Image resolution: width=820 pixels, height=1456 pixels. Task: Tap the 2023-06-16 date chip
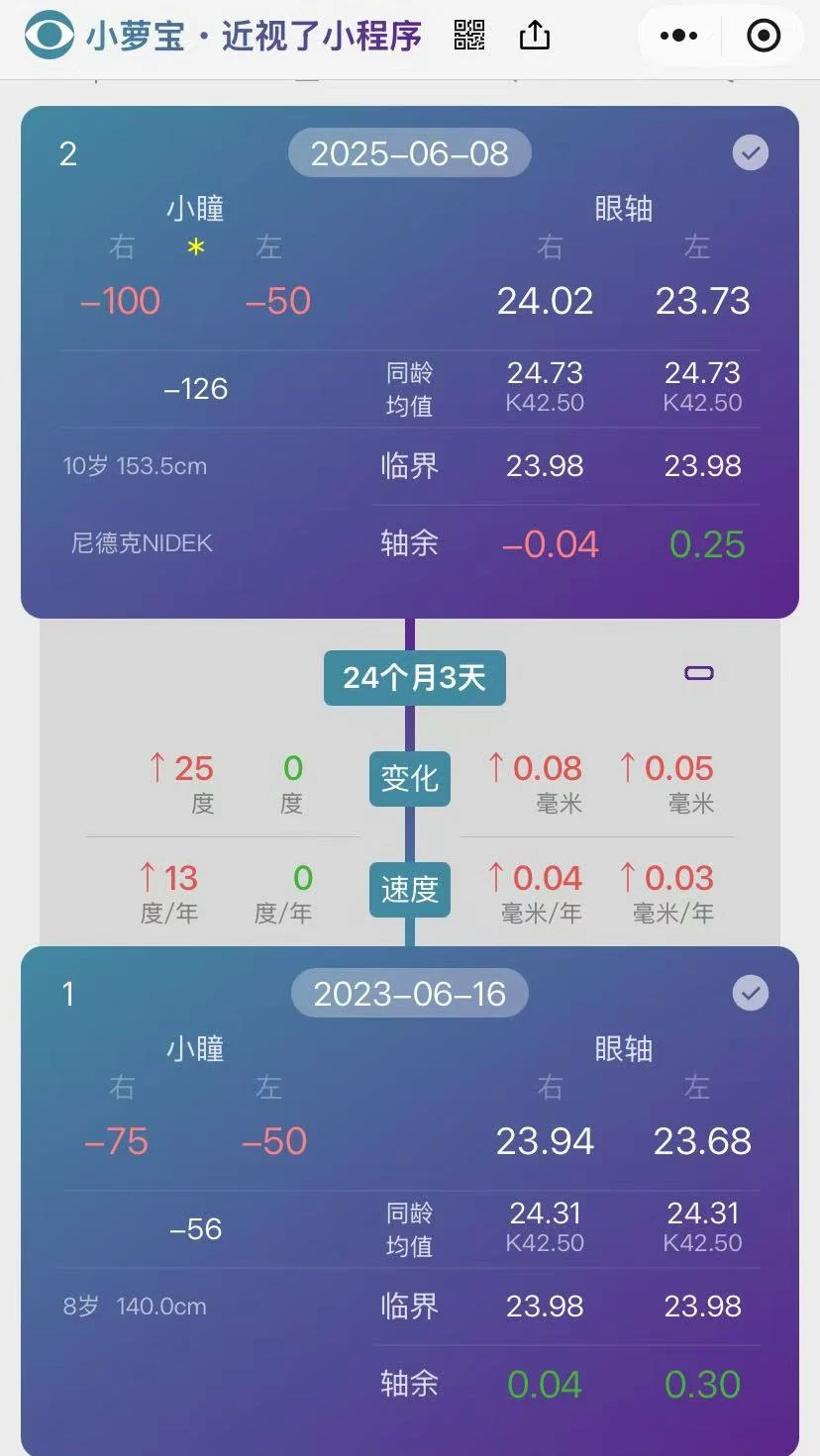point(410,994)
